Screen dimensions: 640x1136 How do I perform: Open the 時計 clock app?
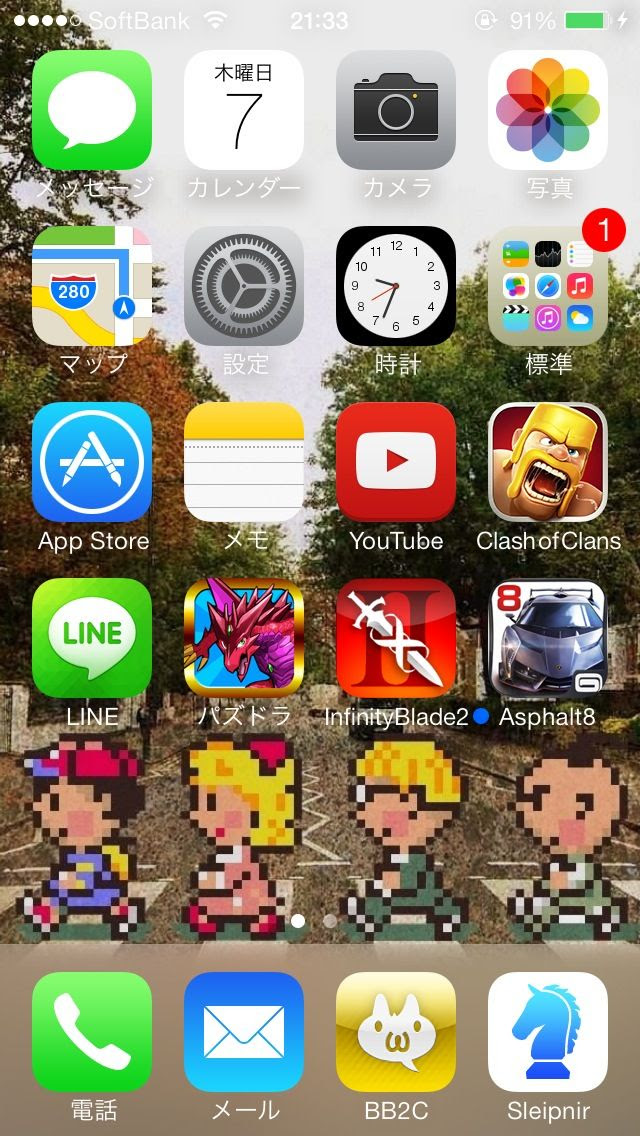pos(396,286)
